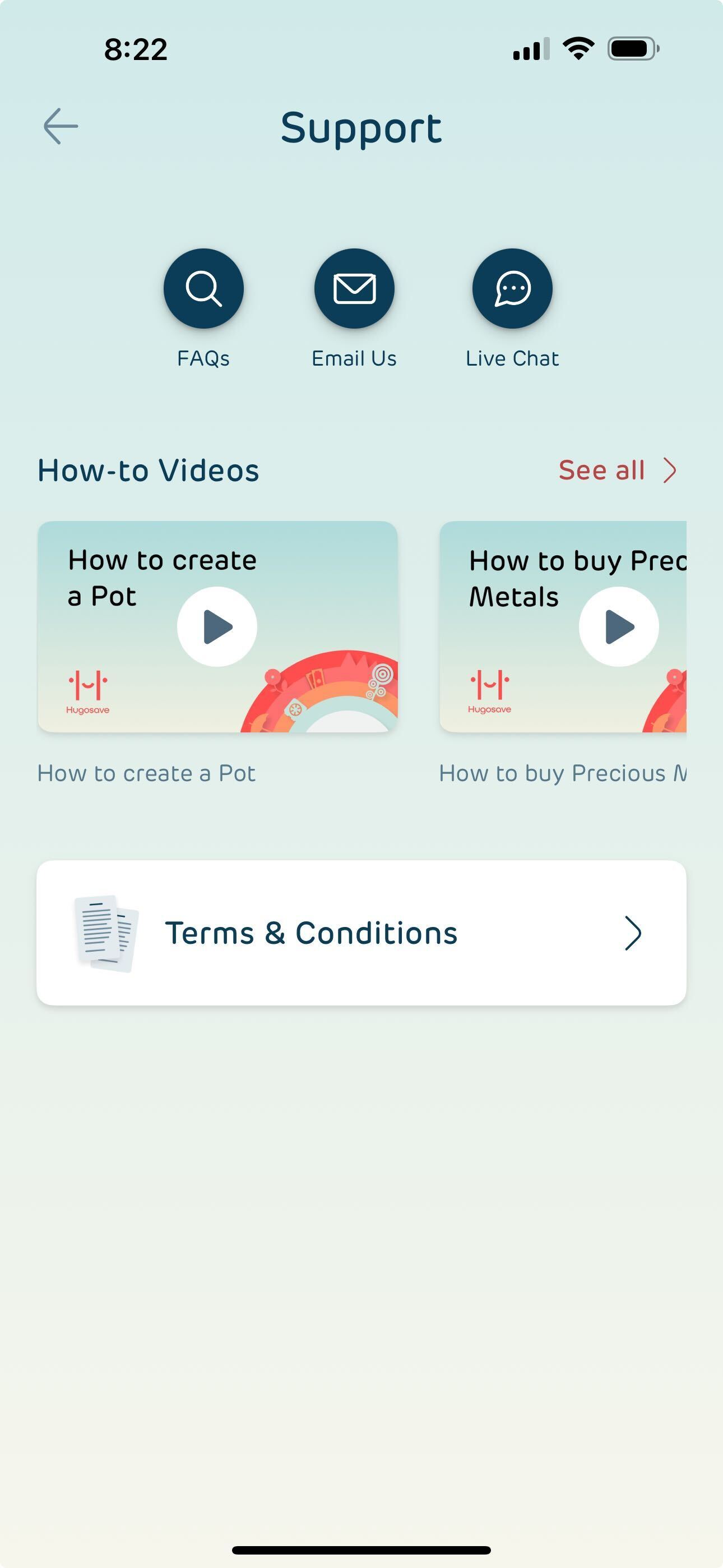Start a Live Chat session
The width and height of the screenshot is (723, 1568).
coord(512,288)
